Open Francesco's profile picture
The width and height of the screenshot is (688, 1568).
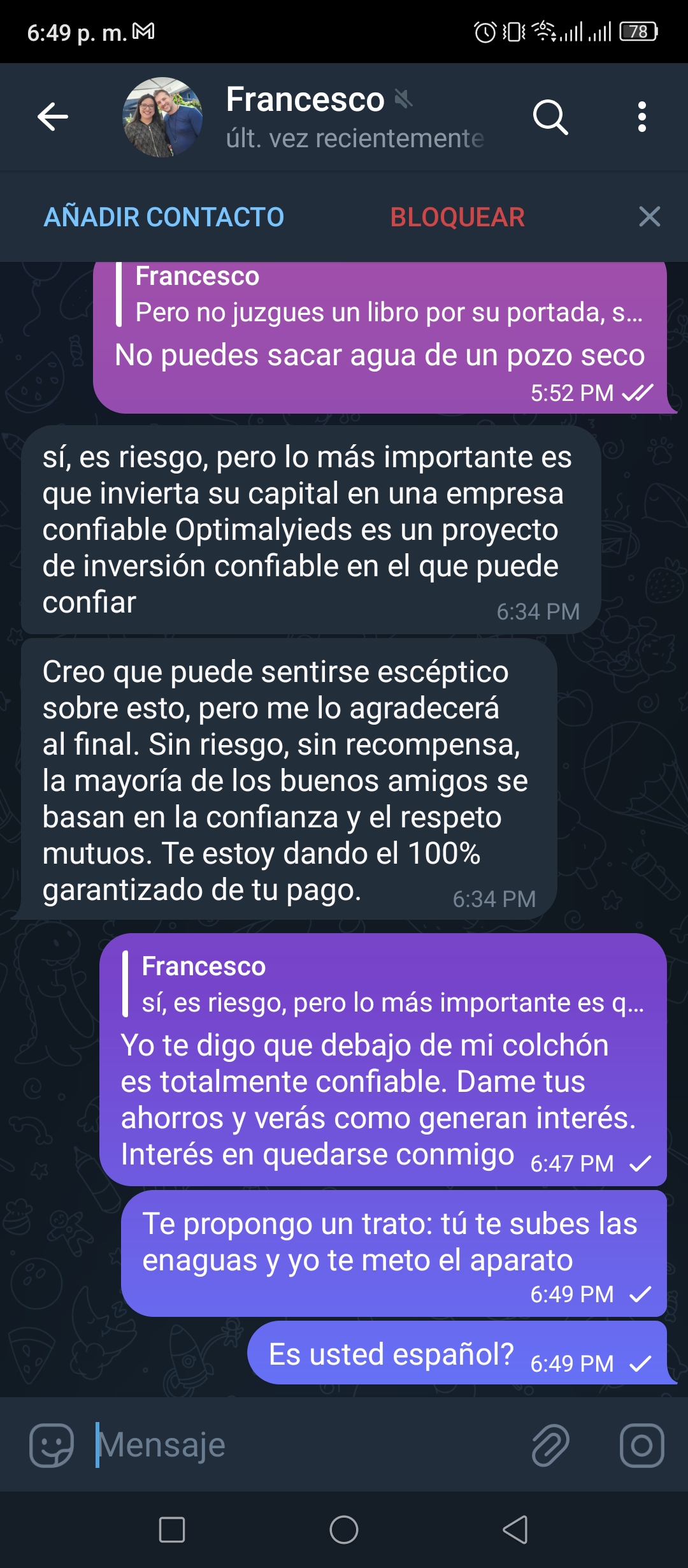point(162,117)
